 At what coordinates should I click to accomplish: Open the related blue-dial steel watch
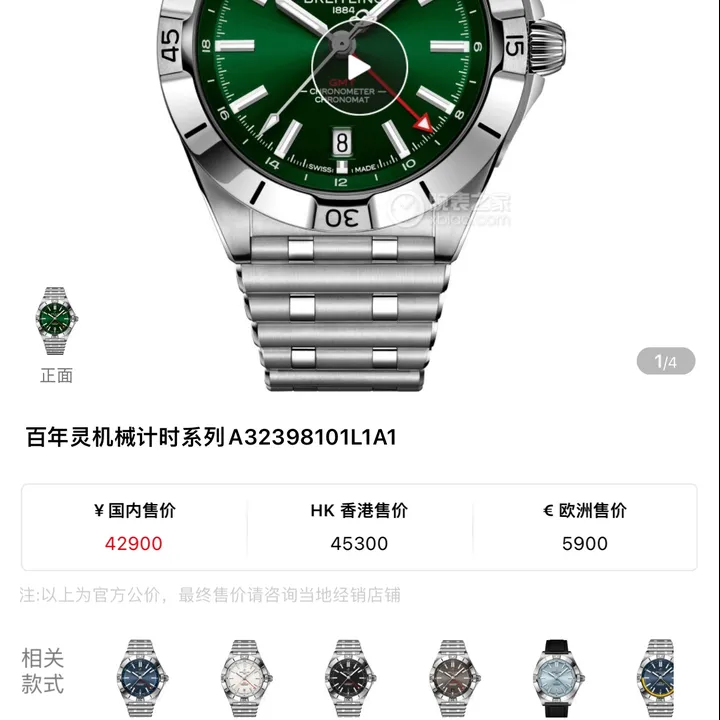147,677
